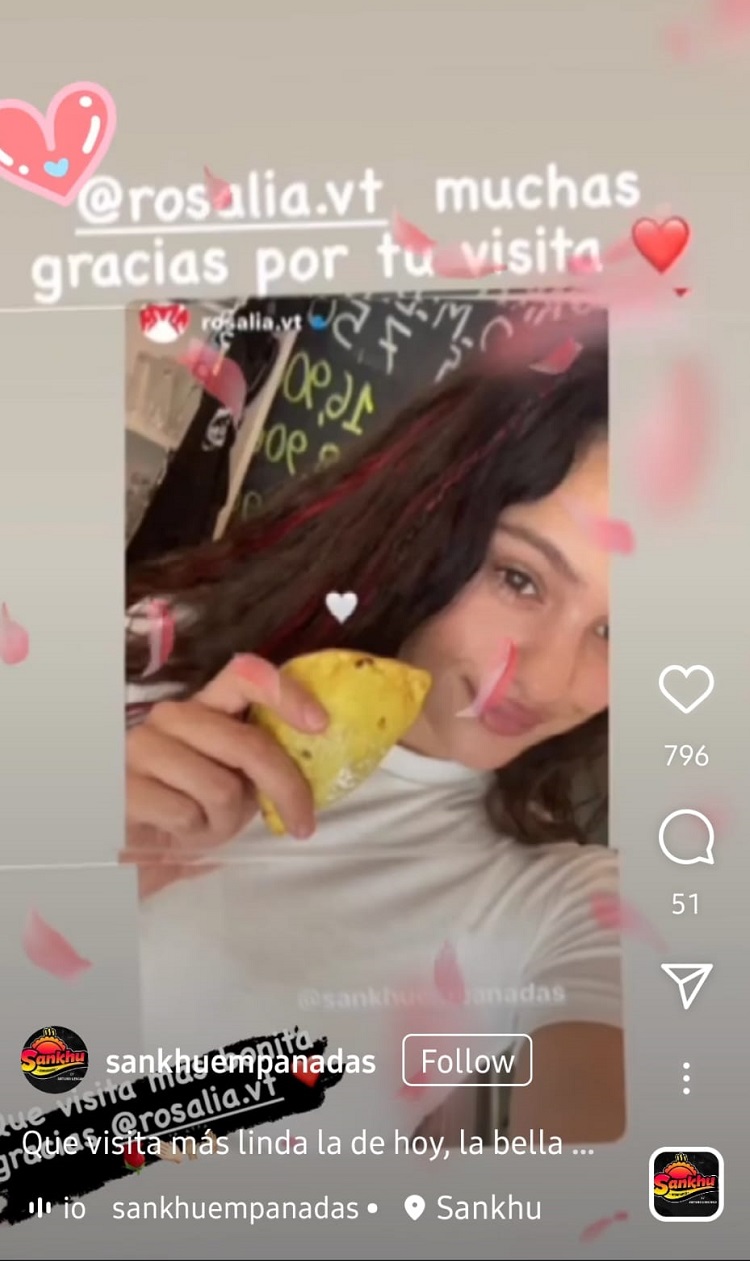Open the Sankhu location tag
750x1261 pixels.
pyautogui.click(x=473, y=1208)
